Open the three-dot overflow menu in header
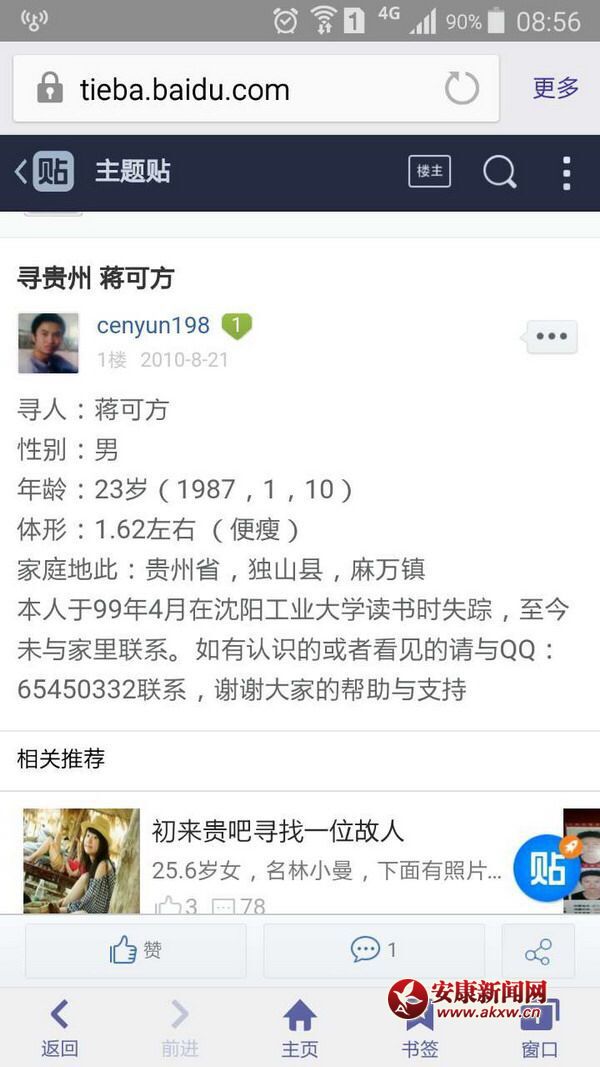 pos(566,172)
